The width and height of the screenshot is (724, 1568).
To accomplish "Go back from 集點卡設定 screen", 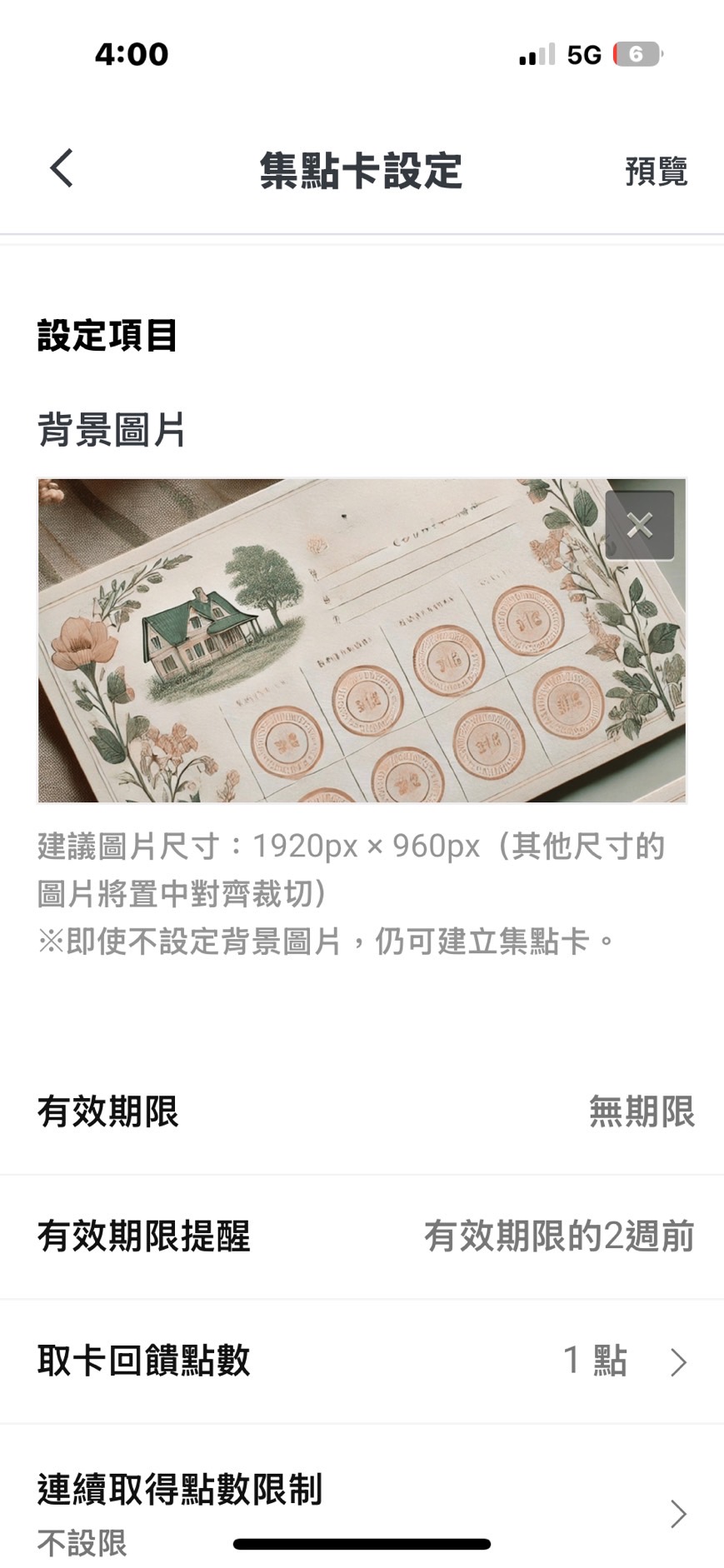I will (62, 169).
